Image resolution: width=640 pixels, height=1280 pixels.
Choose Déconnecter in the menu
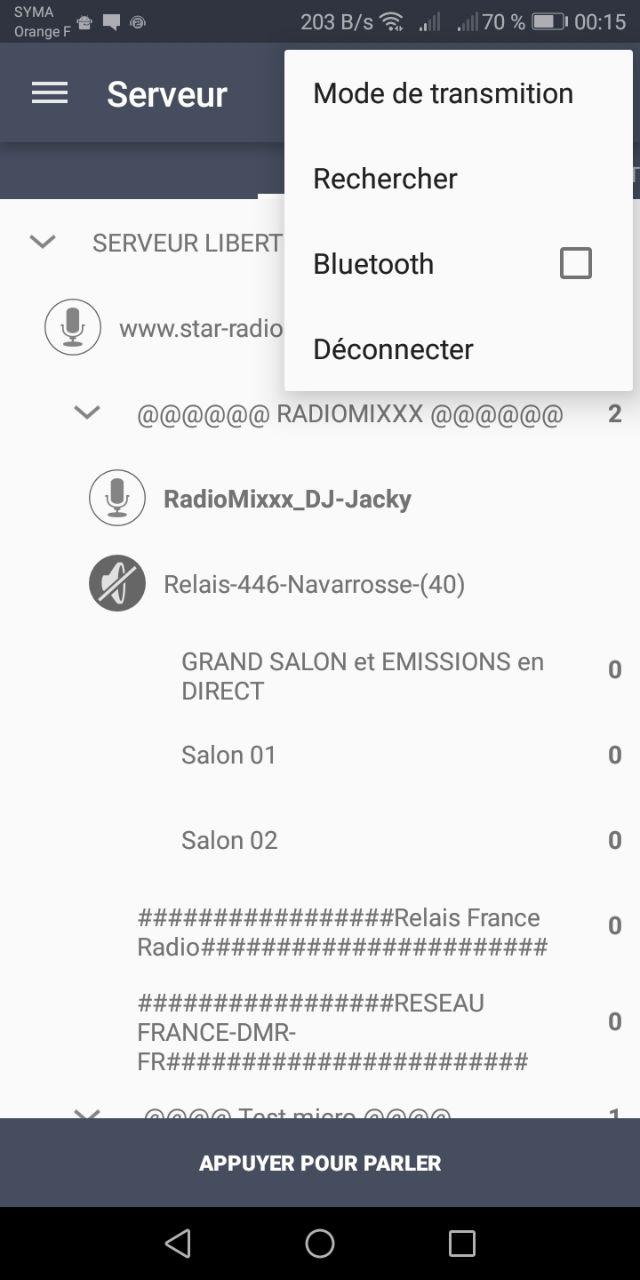click(x=458, y=349)
